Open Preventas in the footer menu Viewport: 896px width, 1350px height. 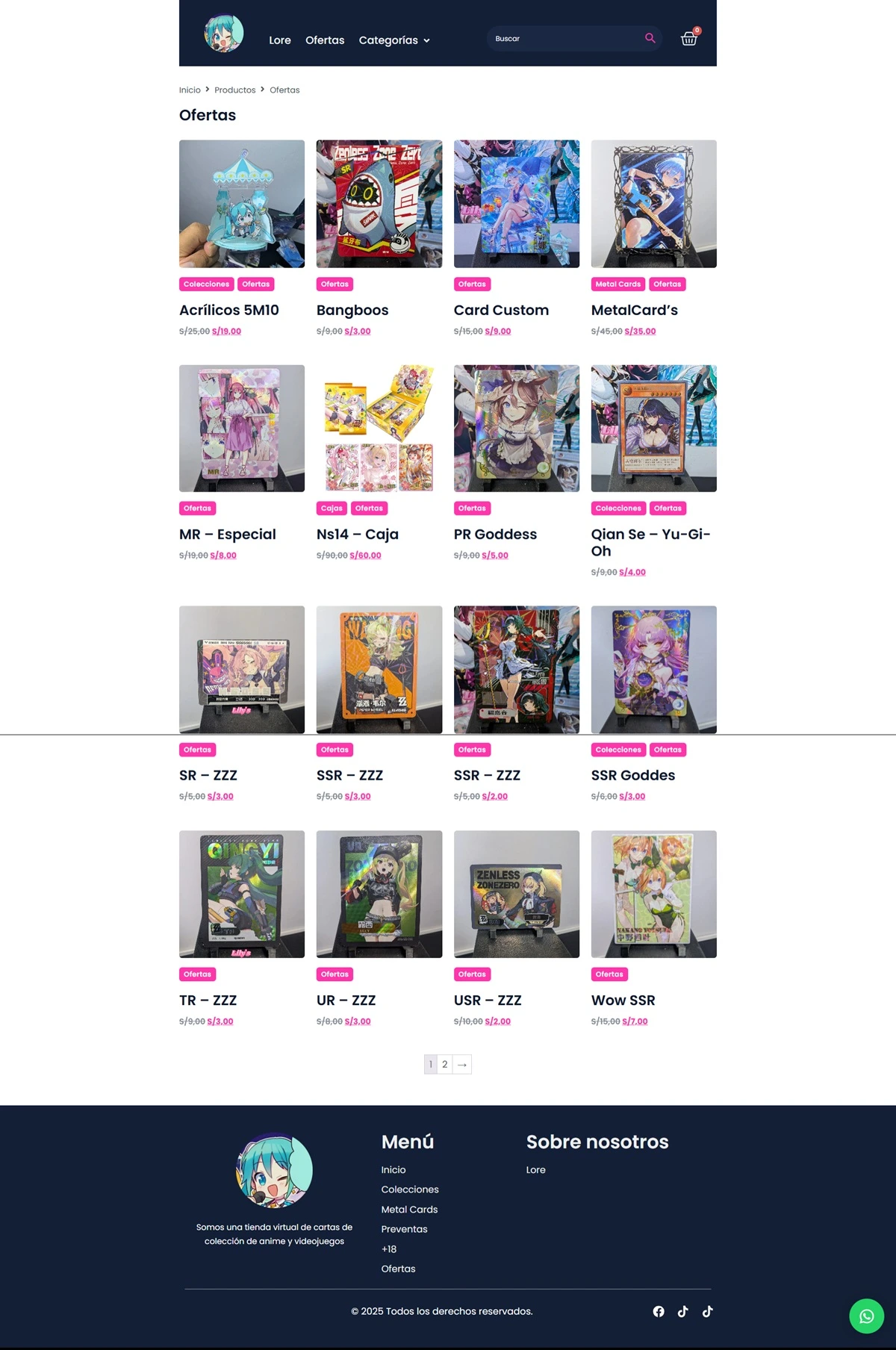coord(404,1229)
